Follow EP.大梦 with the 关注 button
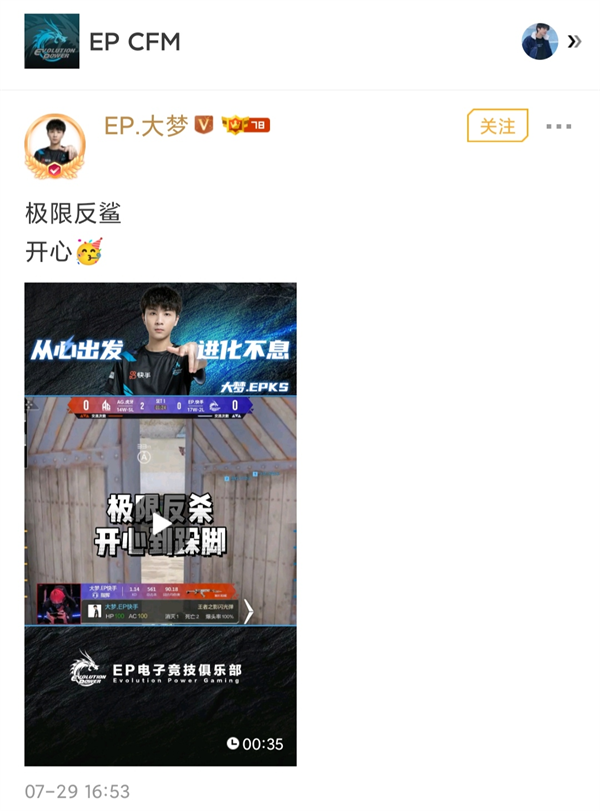Image resolution: width=600 pixels, height=811 pixels. point(497,126)
